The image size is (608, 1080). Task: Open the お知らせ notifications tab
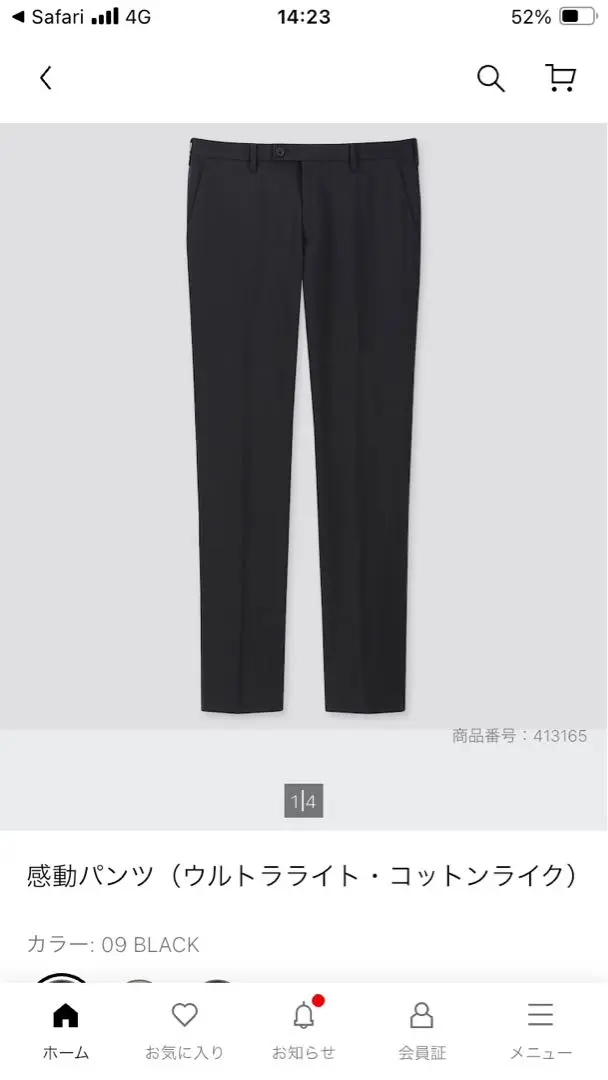click(304, 1030)
